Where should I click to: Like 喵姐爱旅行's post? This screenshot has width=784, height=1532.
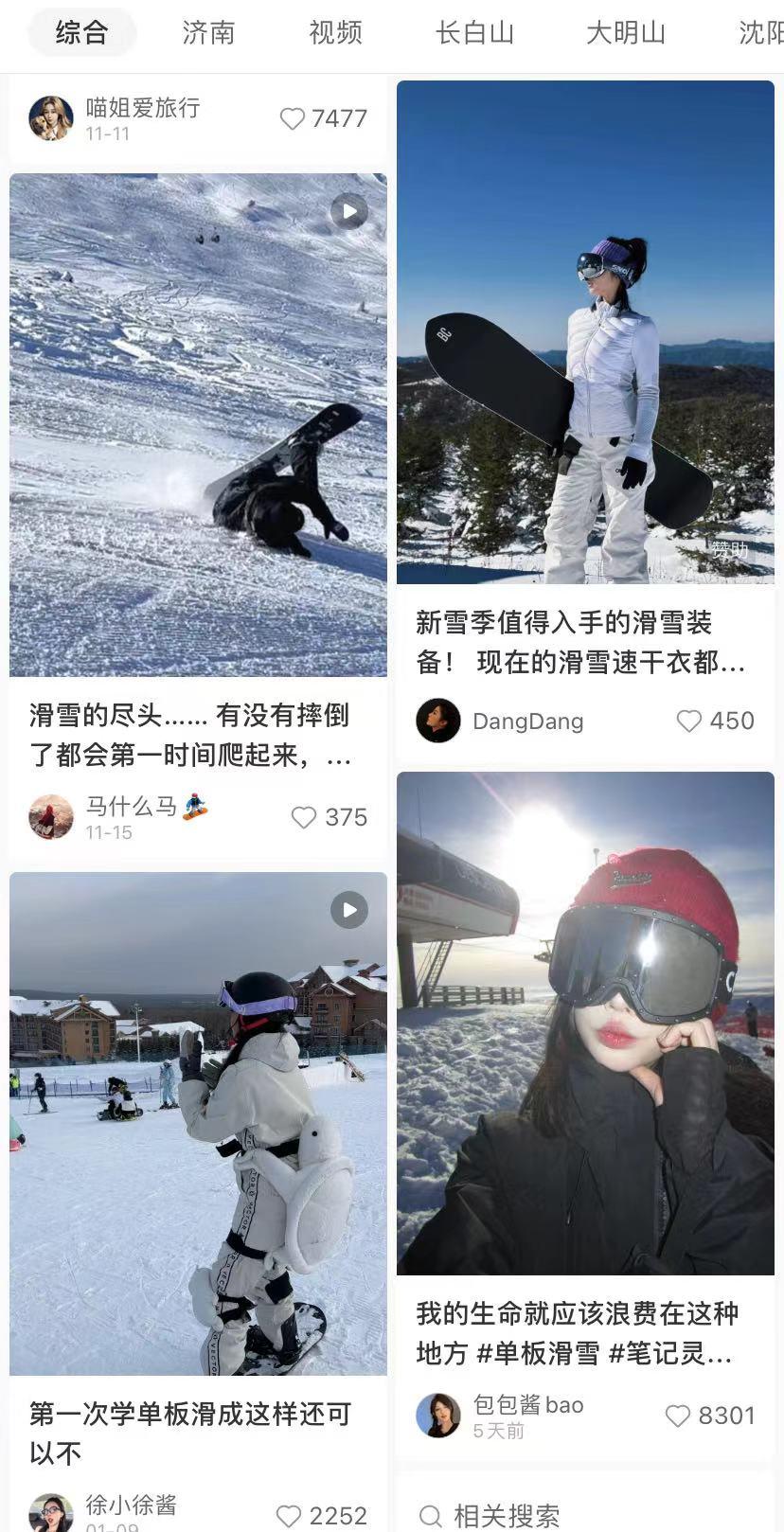pyautogui.click(x=293, y=118)
